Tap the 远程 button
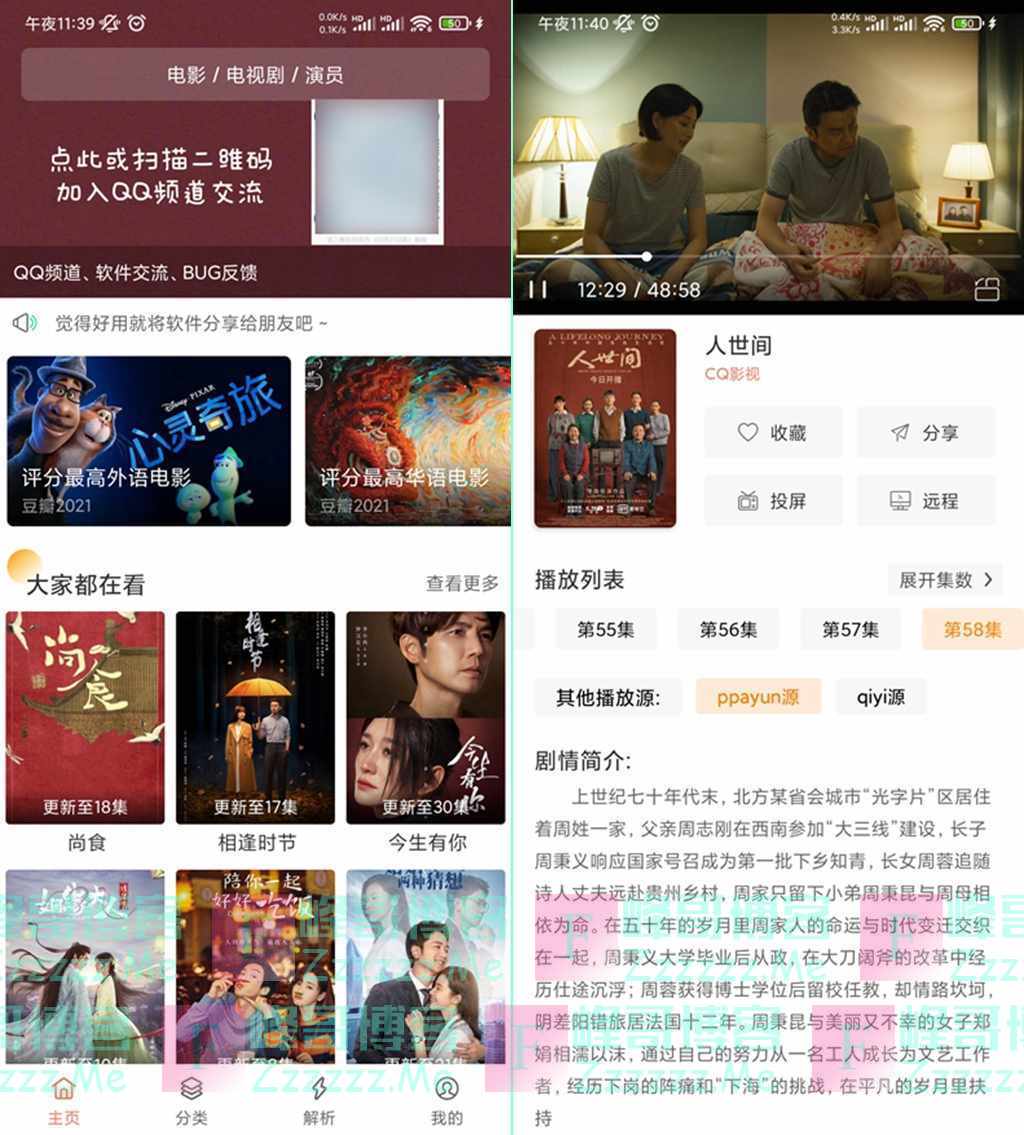Image resolution: width=1024 pixels, height=1135 pixels. click(x=925, y=501)
